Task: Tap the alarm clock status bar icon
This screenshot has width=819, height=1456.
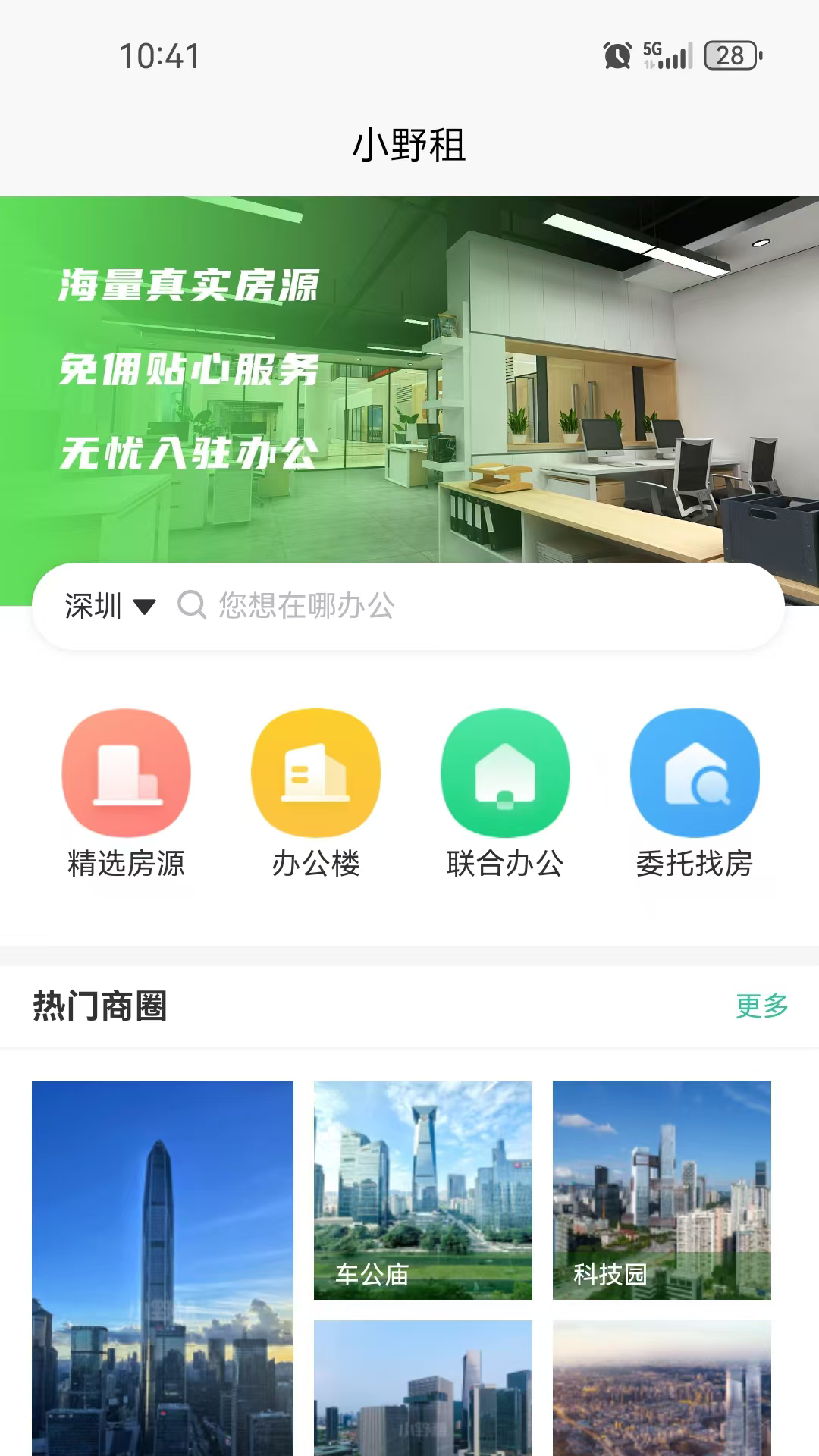Action: point(616,54)
